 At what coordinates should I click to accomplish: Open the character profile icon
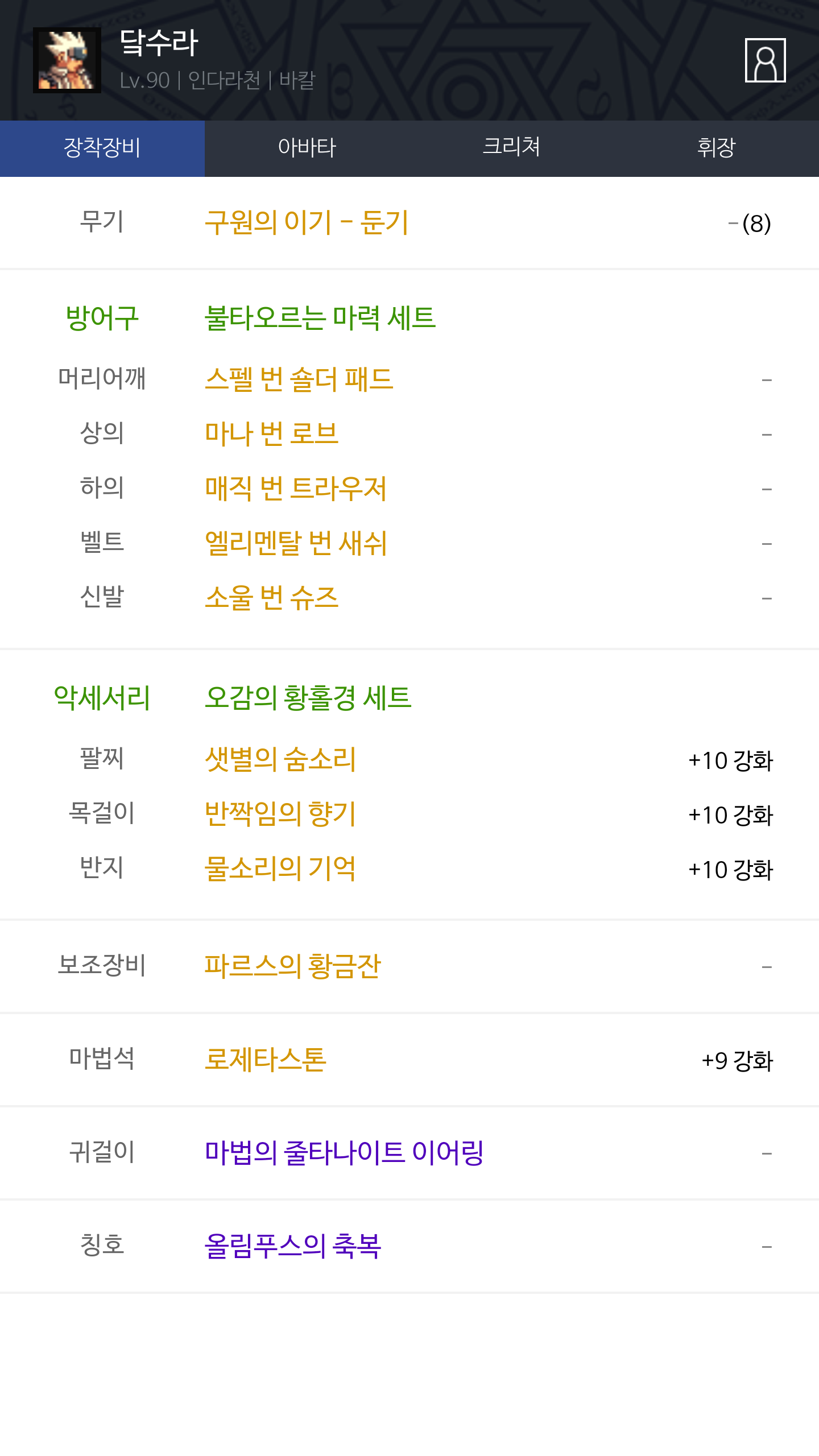(x=765, y=60)
